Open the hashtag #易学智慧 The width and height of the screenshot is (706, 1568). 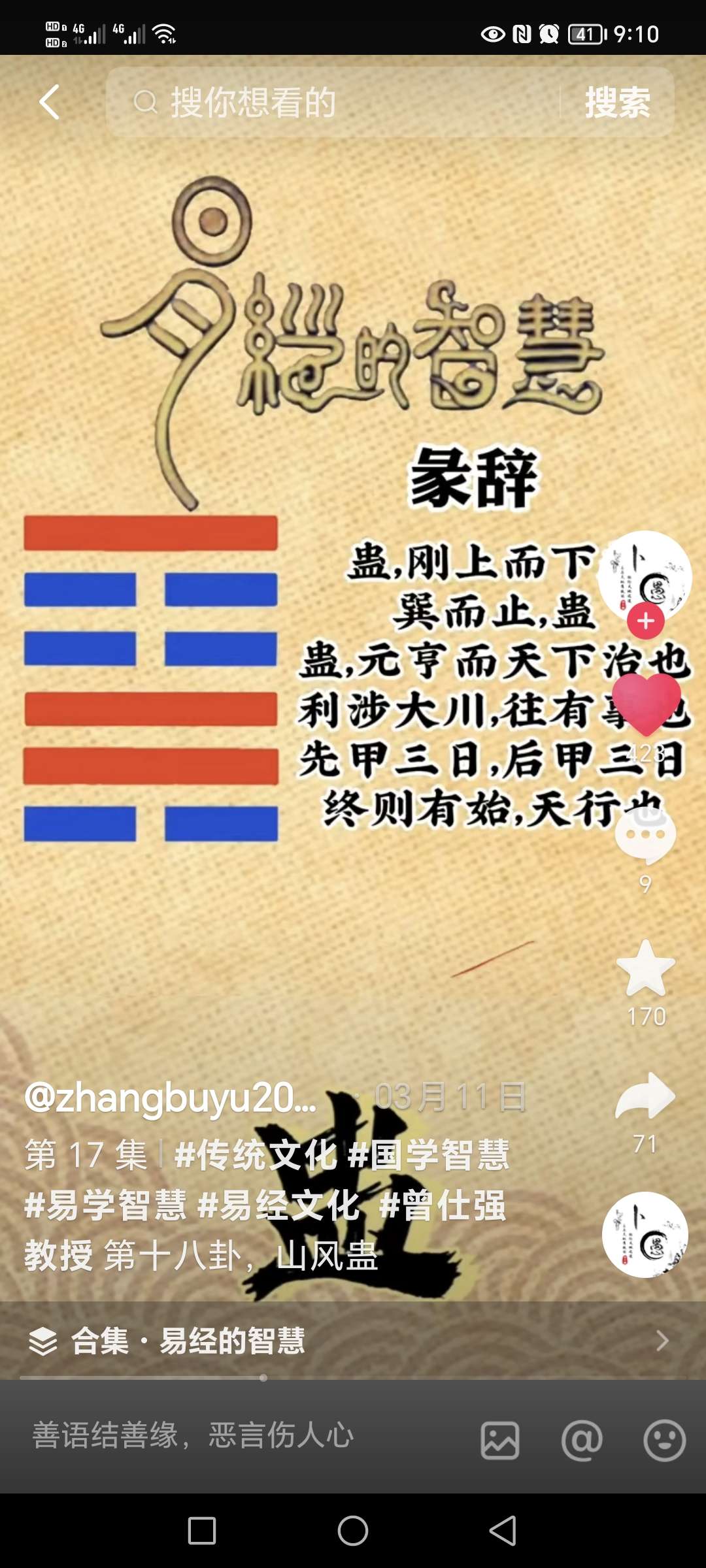click(x=106, y=1205)
